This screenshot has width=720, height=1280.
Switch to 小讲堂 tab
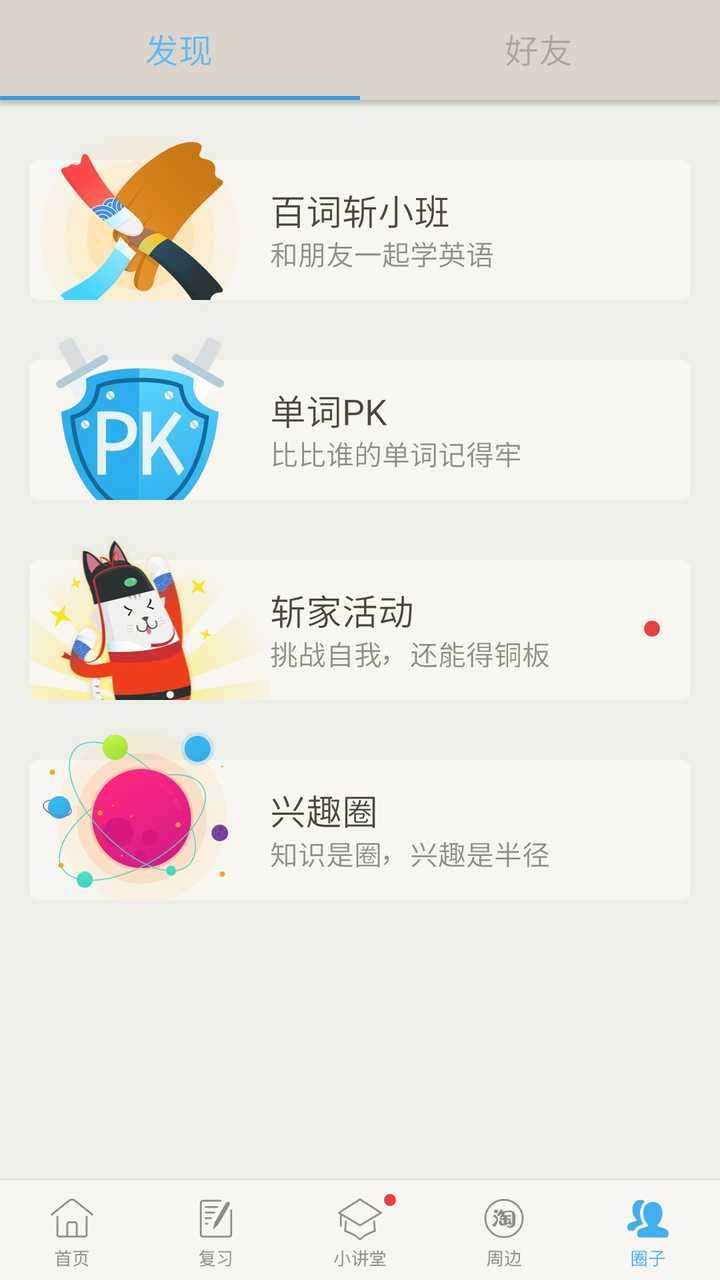click(x=360, y=1232)
